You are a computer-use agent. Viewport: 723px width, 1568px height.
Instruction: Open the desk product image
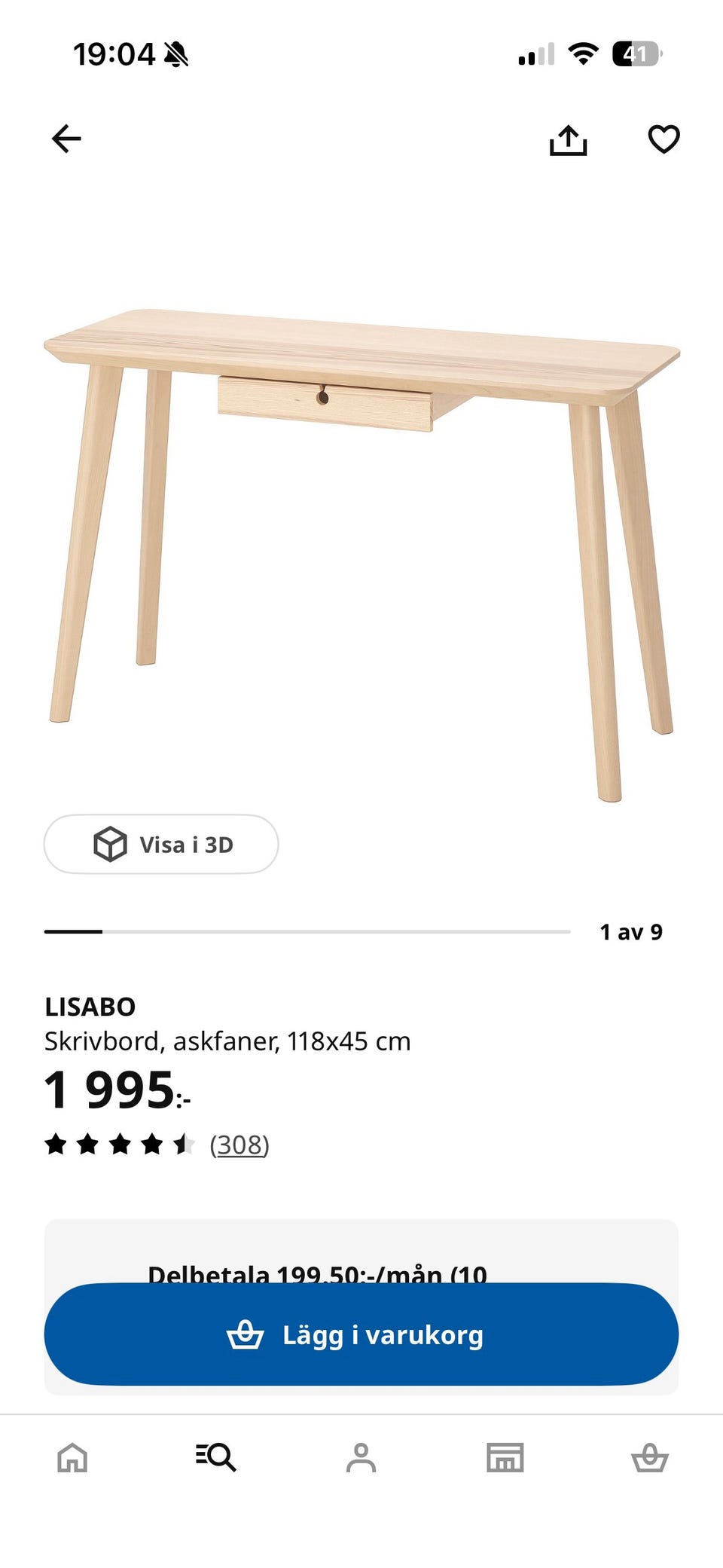[361, 555]
